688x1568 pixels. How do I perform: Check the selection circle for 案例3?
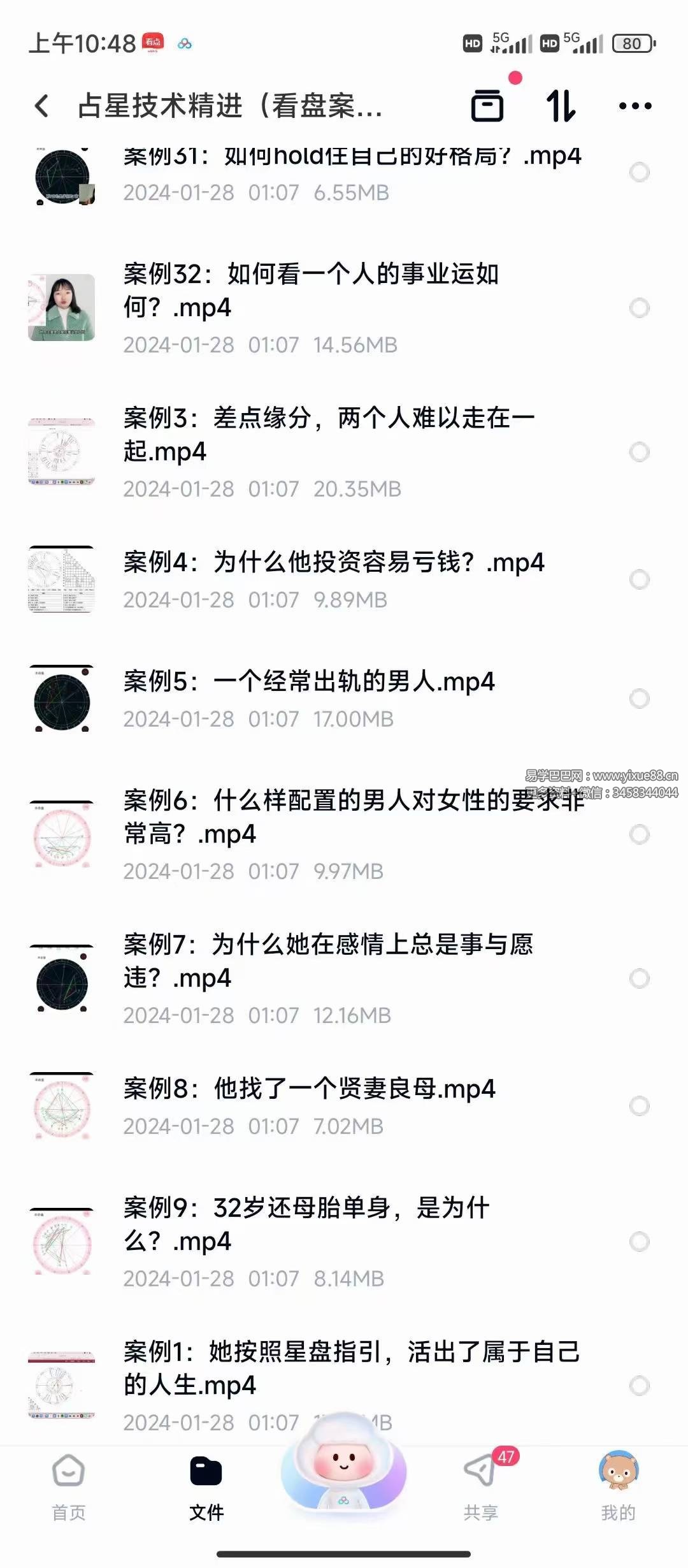pos(639,451)
